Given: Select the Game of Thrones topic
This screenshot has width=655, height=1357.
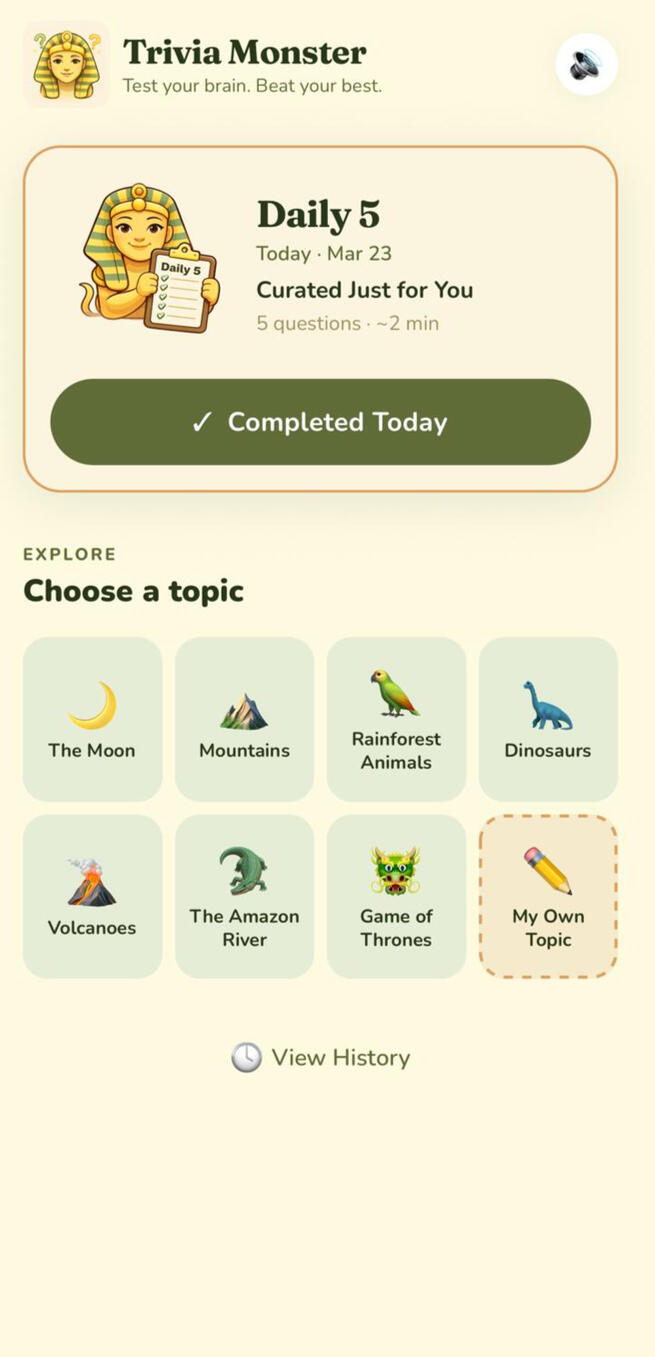Looking at the screenshot, I should click(396, 896).
